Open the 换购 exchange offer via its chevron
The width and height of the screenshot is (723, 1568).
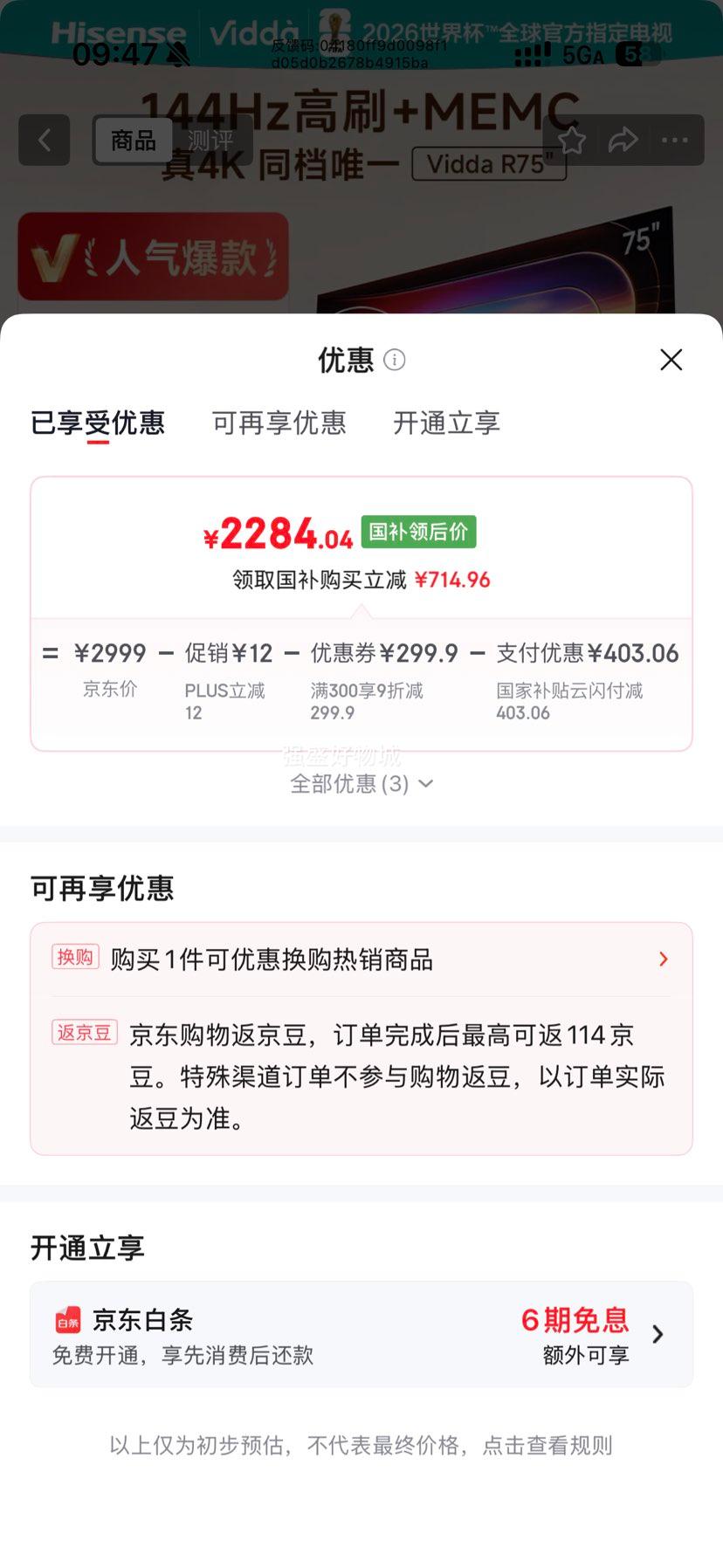pyautogui.click(x=663, y=959)
